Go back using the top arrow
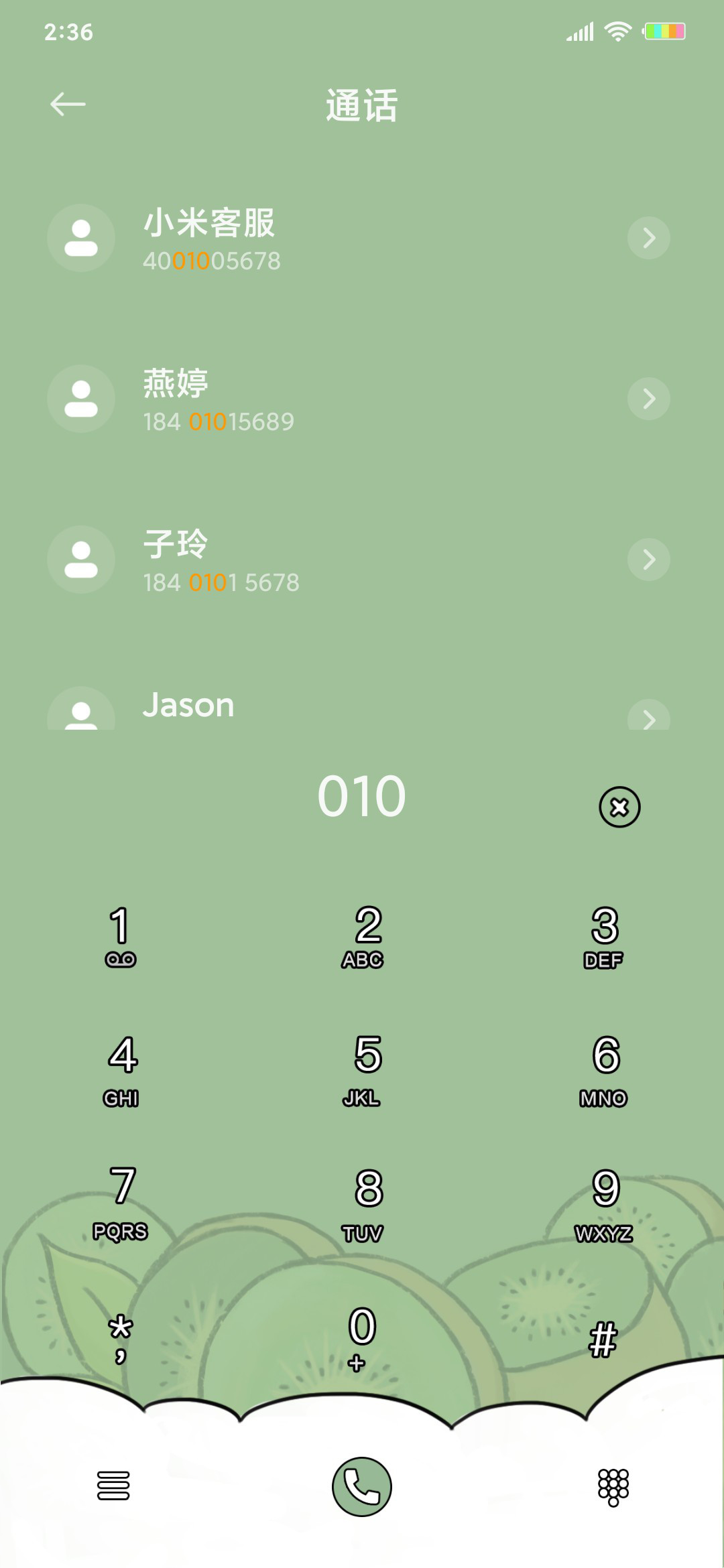 coord(68,105)
